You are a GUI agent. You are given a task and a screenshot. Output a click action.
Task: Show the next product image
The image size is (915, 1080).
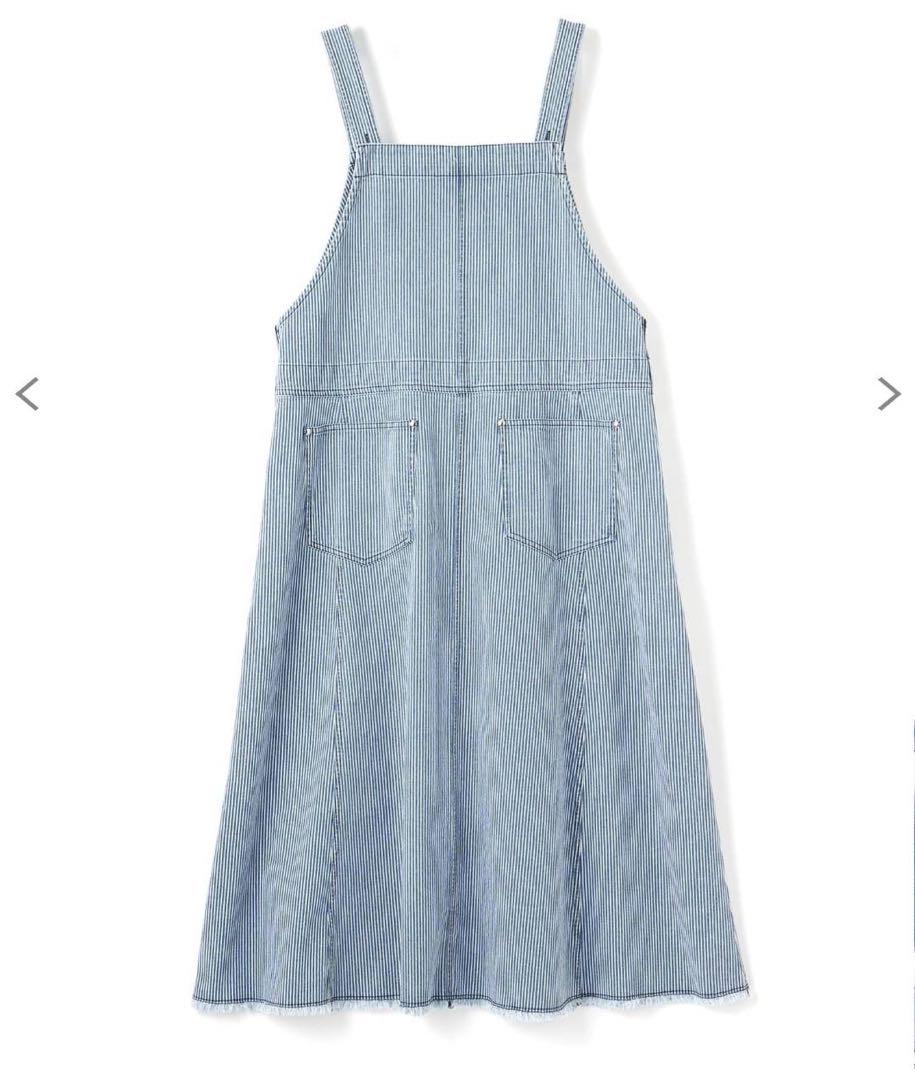(x=888, y=394)
